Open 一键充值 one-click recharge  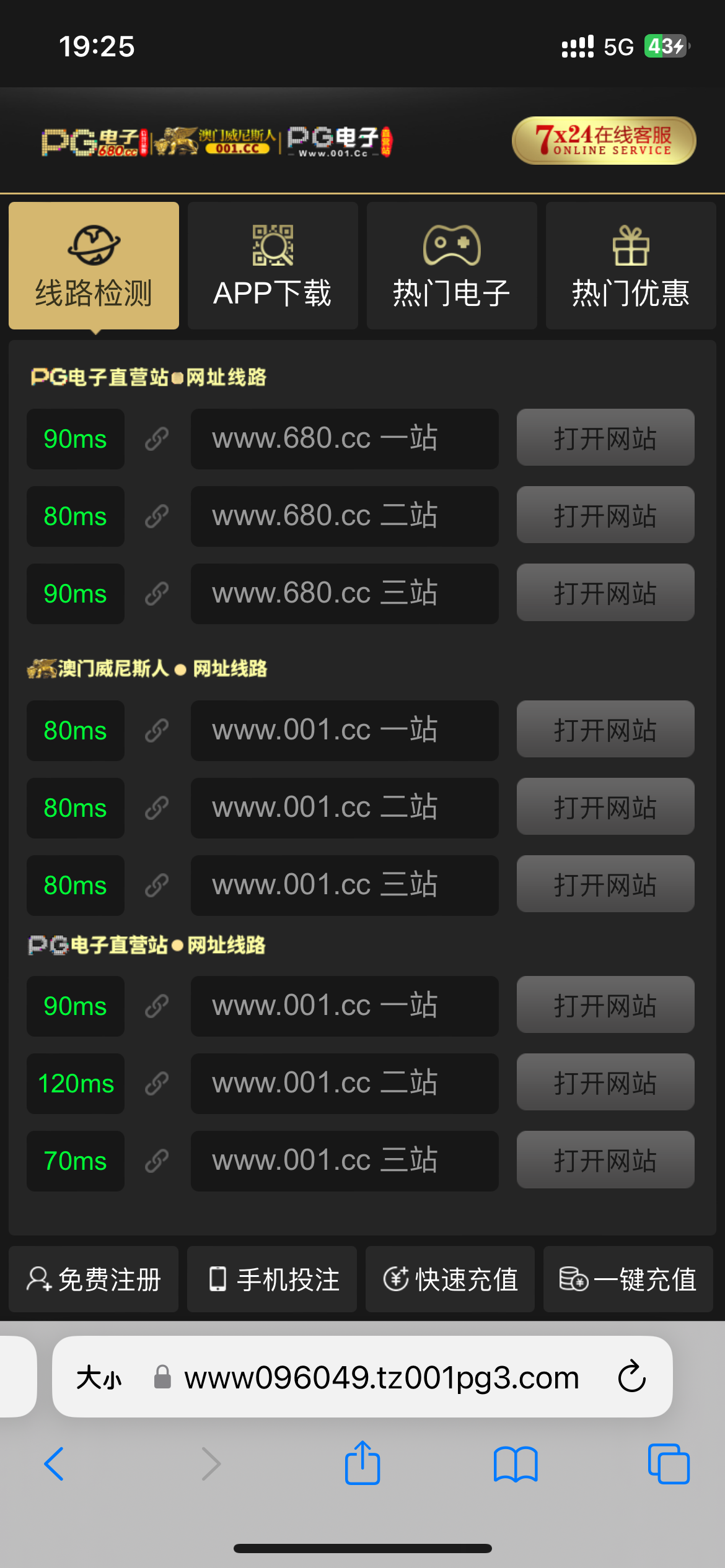628,1279
